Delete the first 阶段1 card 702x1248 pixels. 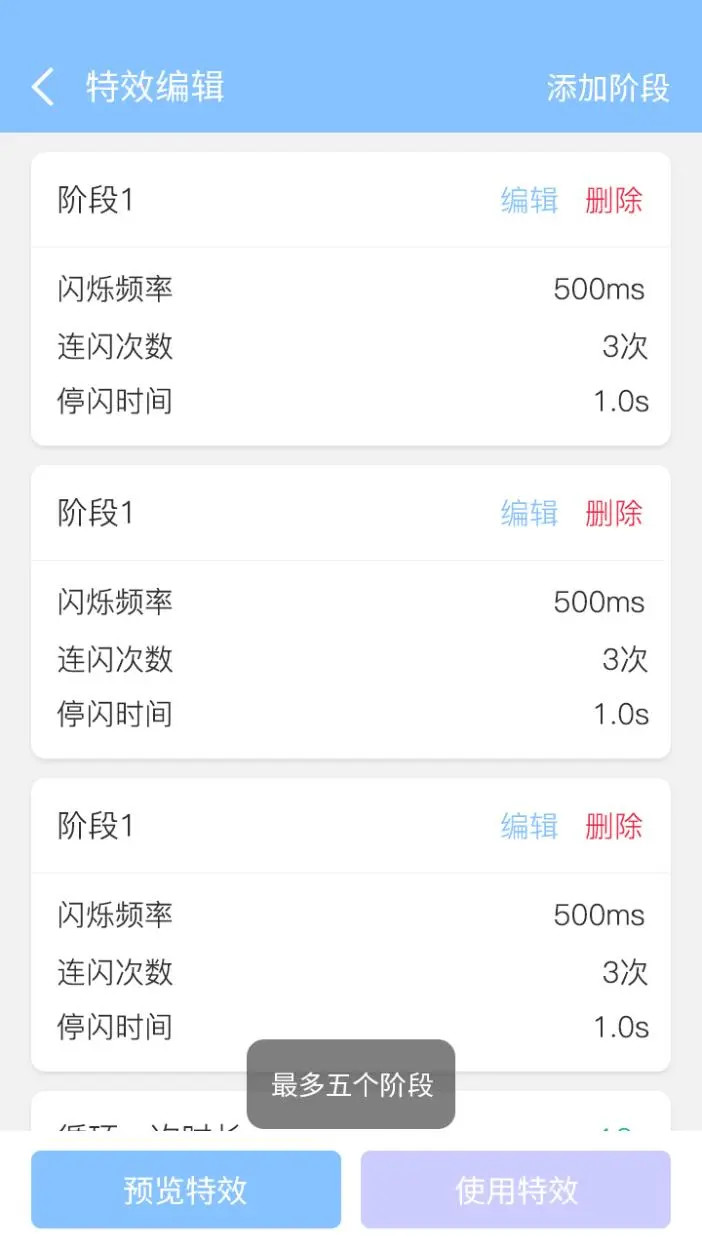point(614,201)
